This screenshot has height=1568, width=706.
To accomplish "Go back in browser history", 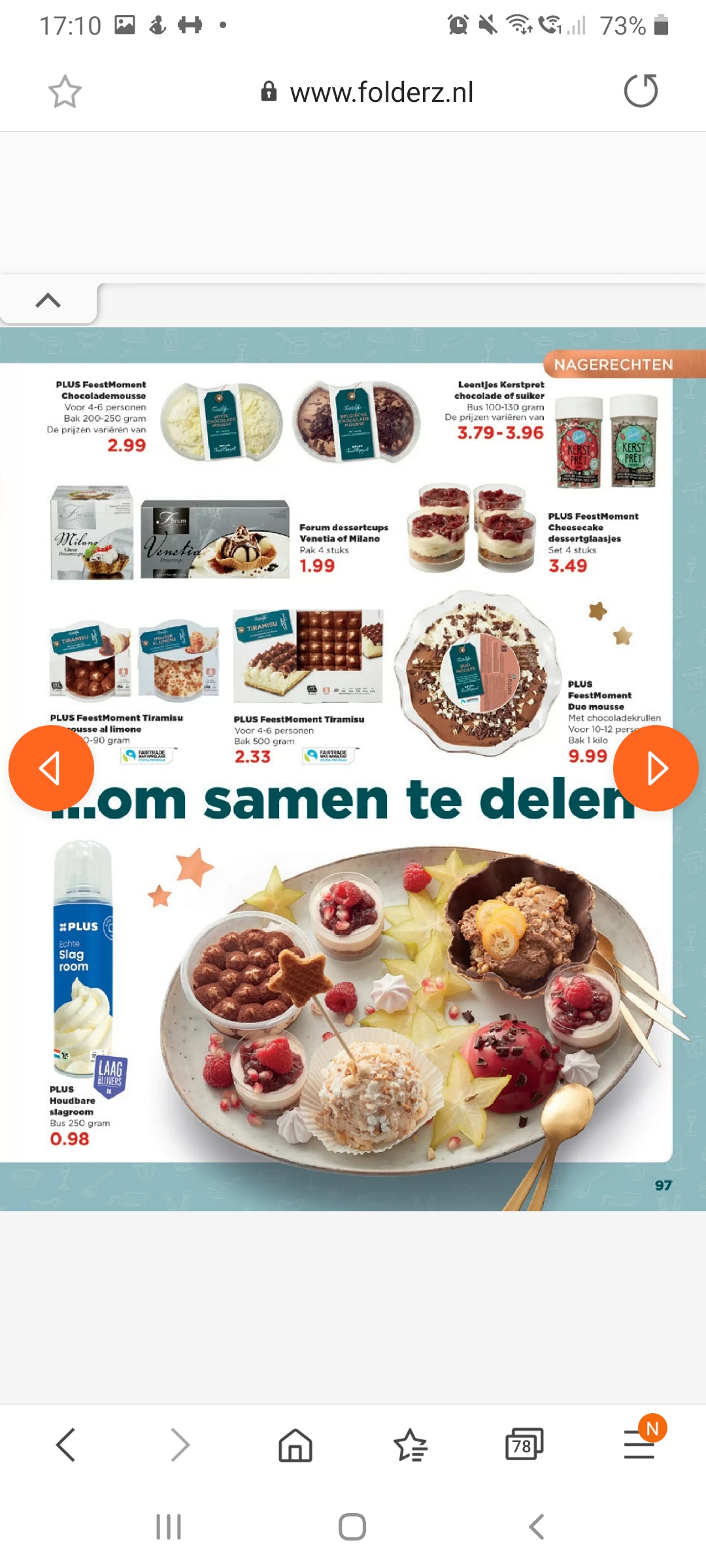I will [x=66, y=1445].
